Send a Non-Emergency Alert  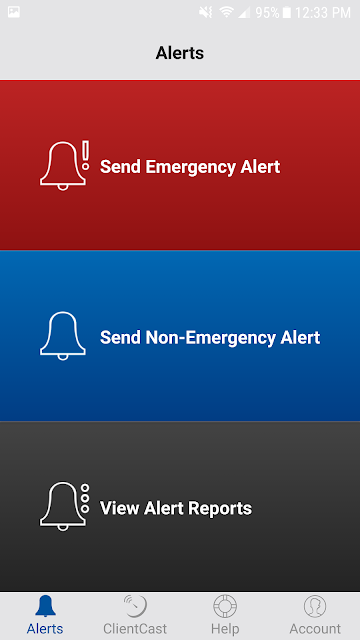180,336
